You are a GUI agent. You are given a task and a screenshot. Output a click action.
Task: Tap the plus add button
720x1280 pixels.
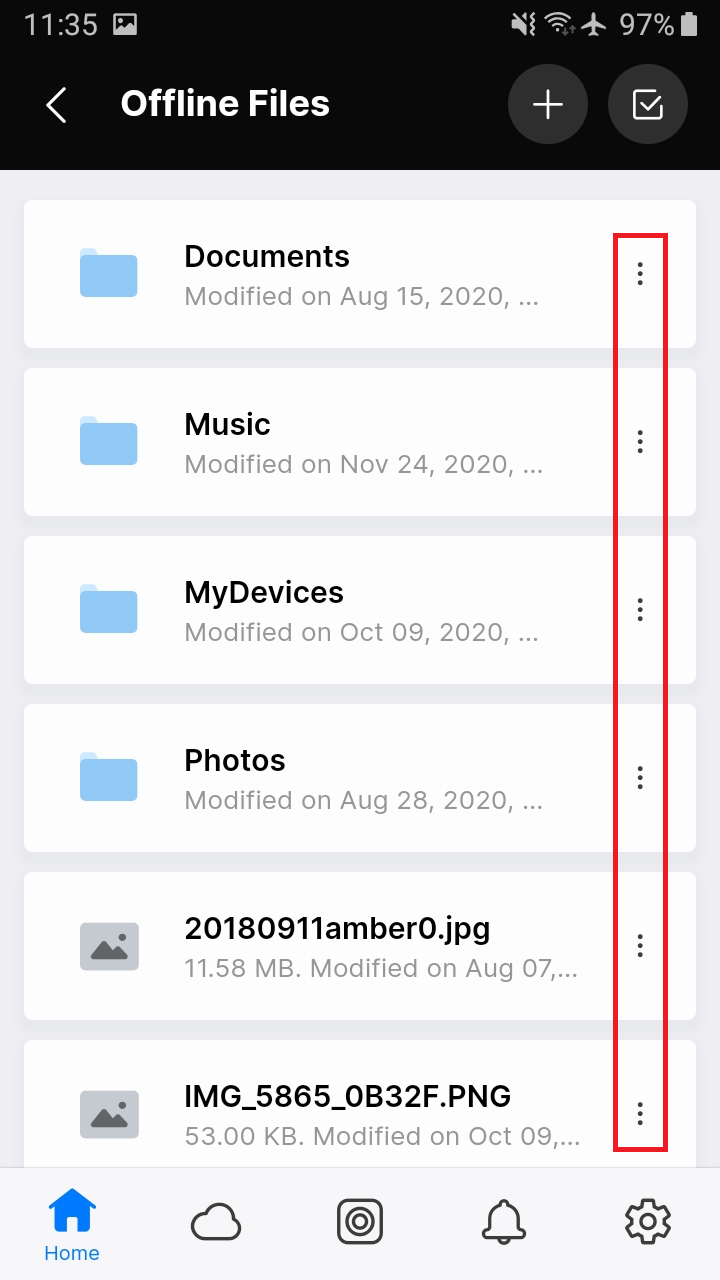[x=548, y=105]
